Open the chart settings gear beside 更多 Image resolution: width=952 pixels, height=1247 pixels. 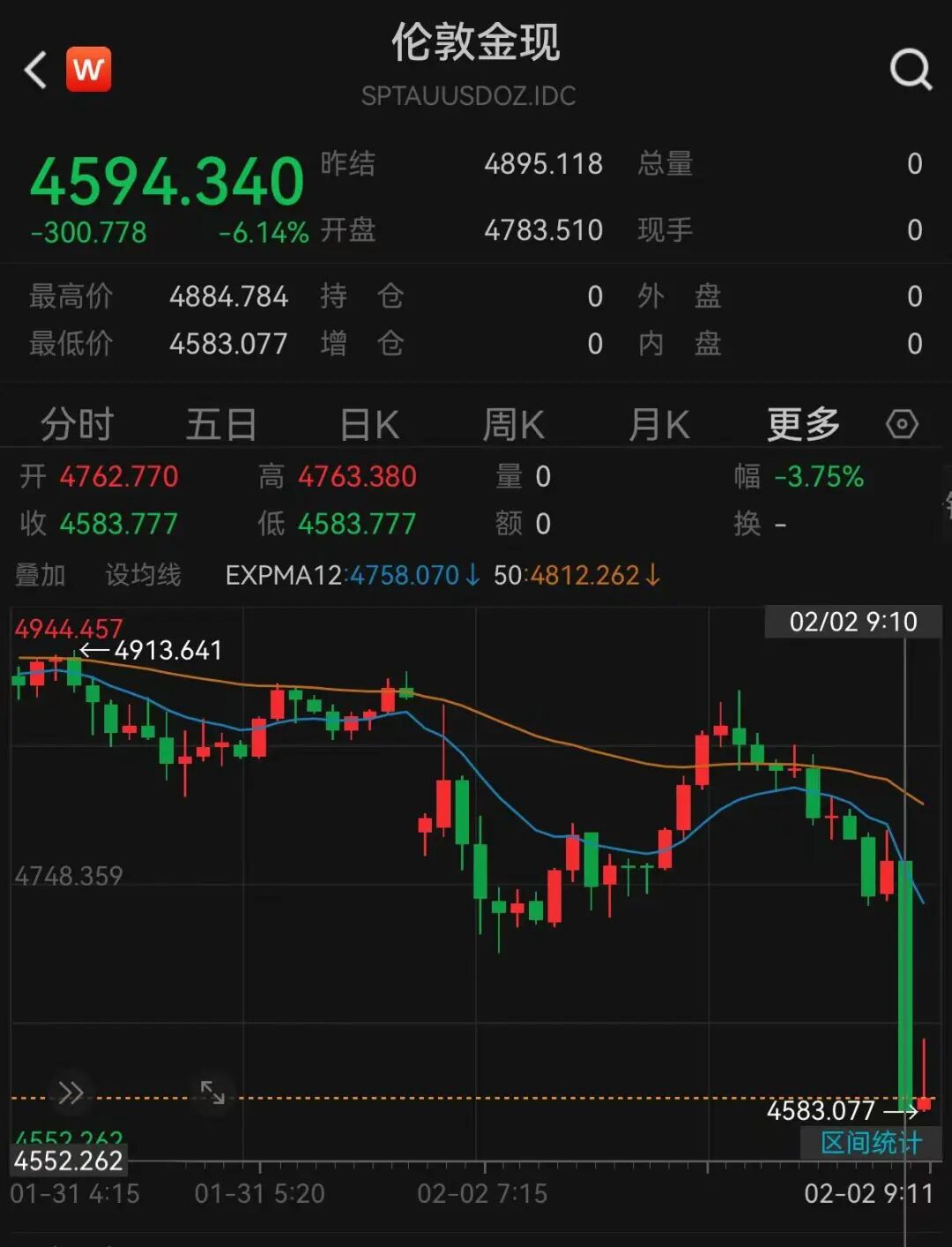pyautogui.click(x=903, y=424)
